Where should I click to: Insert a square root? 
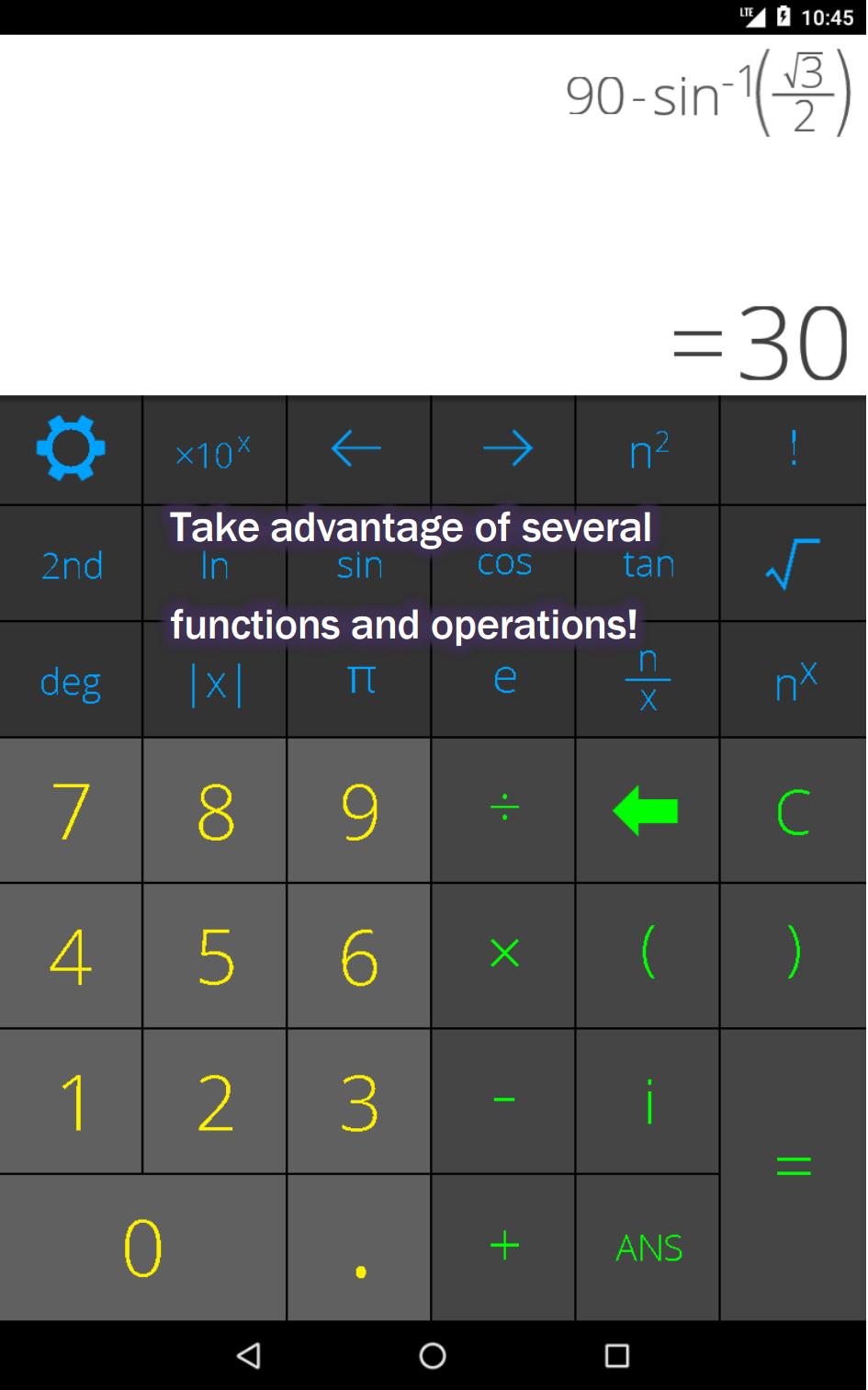[x=794, y=563]
